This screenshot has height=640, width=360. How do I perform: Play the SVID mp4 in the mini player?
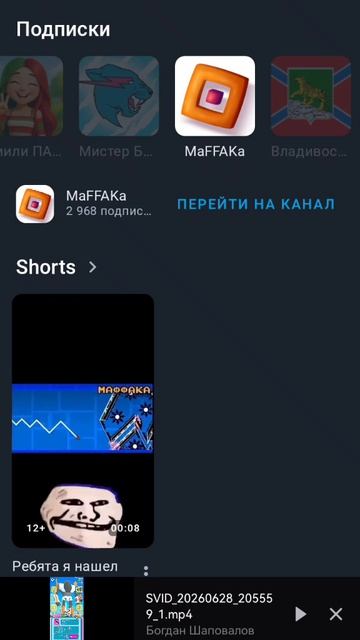tap(300, 614)
